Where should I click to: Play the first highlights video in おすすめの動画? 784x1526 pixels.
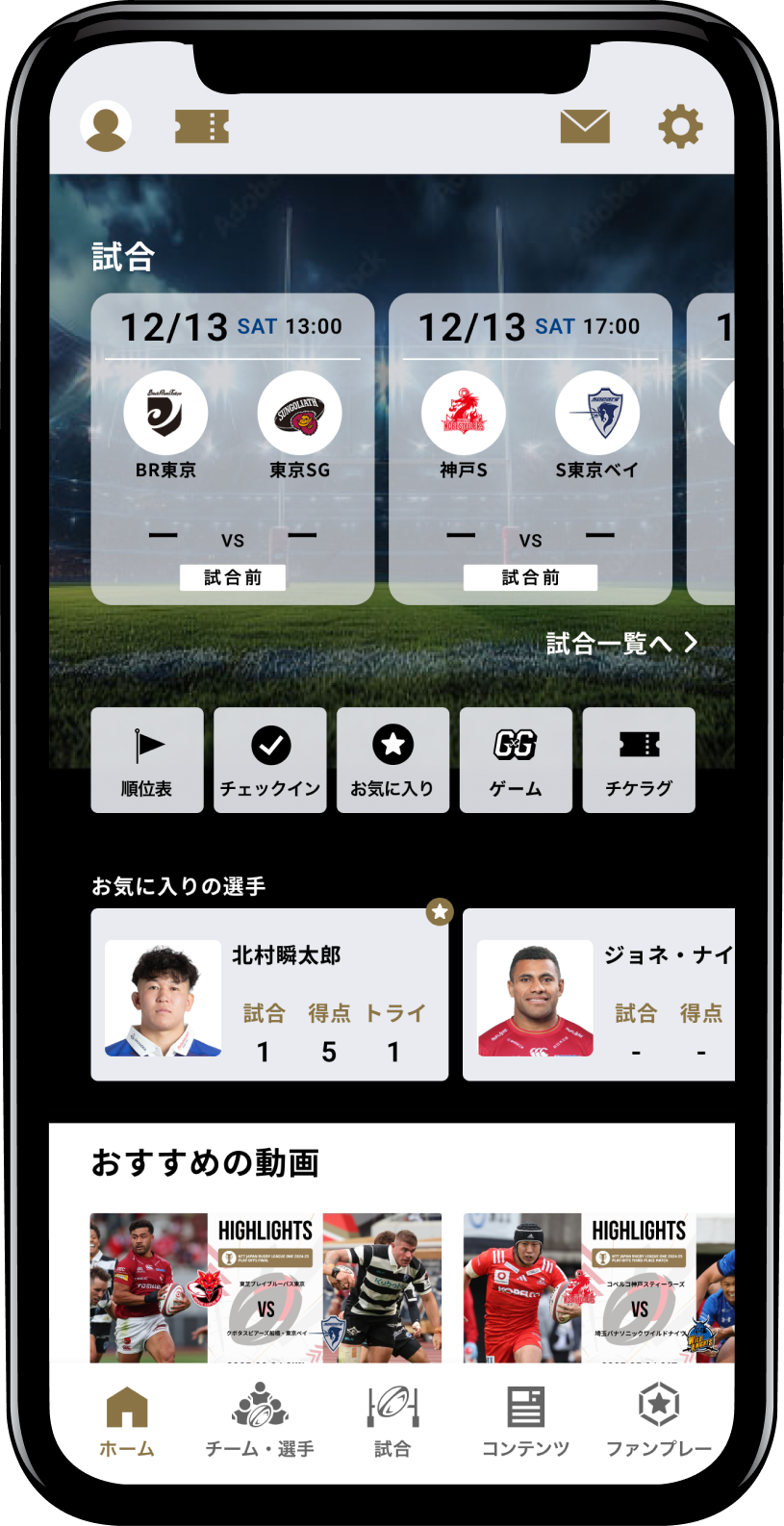click(266, 1287)
